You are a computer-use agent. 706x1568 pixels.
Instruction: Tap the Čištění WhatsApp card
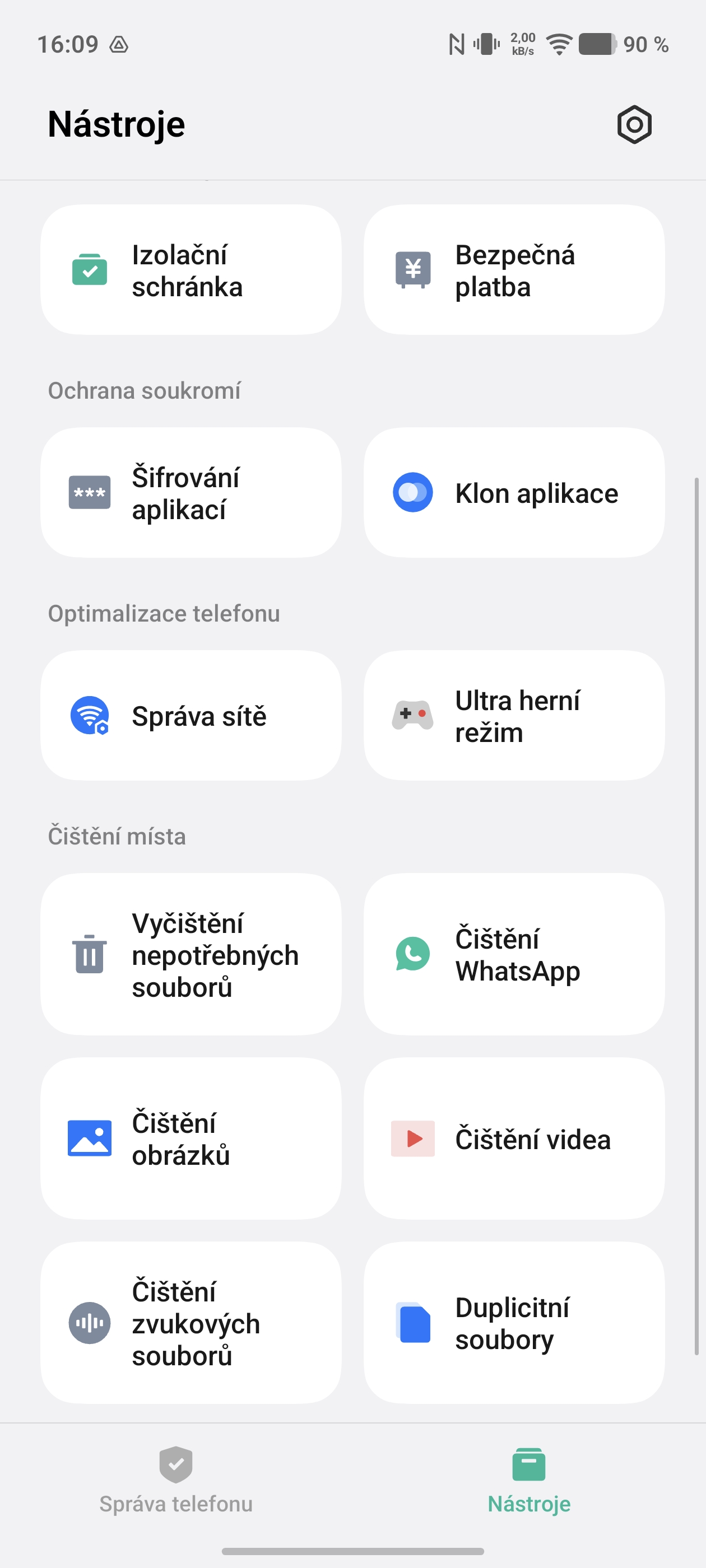coord(513,954)
